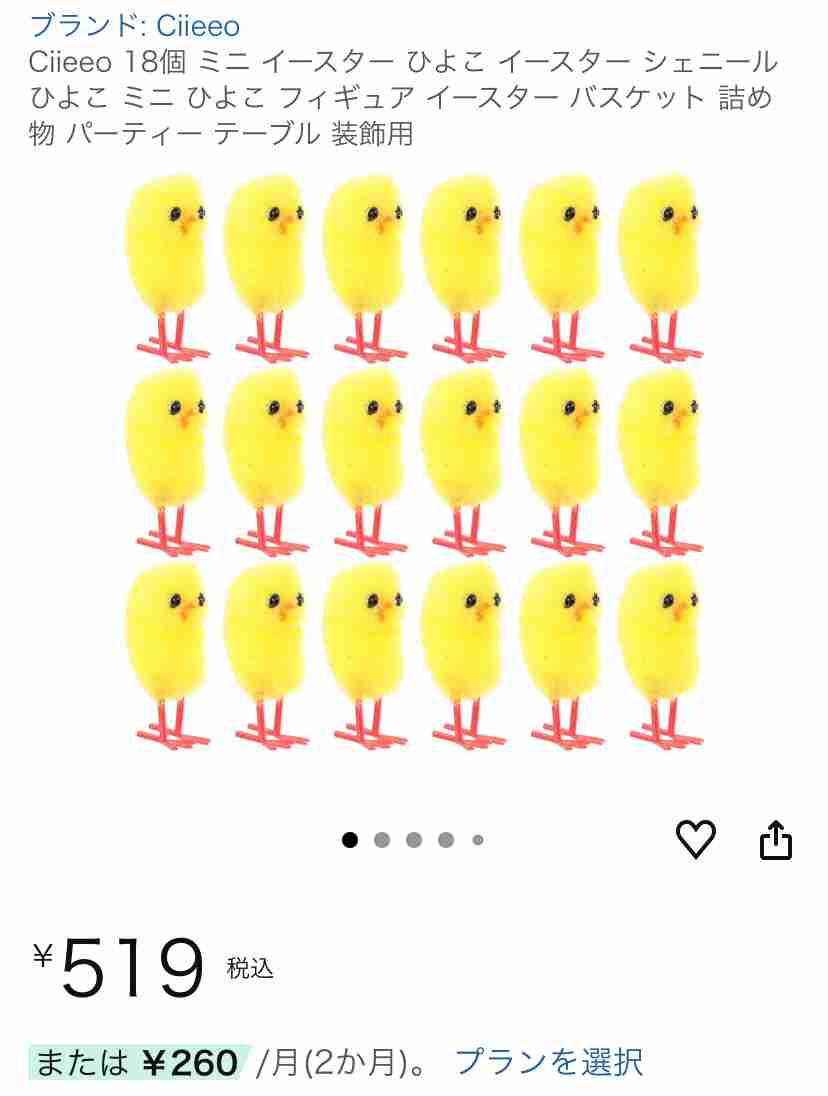Add this item to the wish list
Screen dimensions: 828x1096
click(x=696, y=839)
